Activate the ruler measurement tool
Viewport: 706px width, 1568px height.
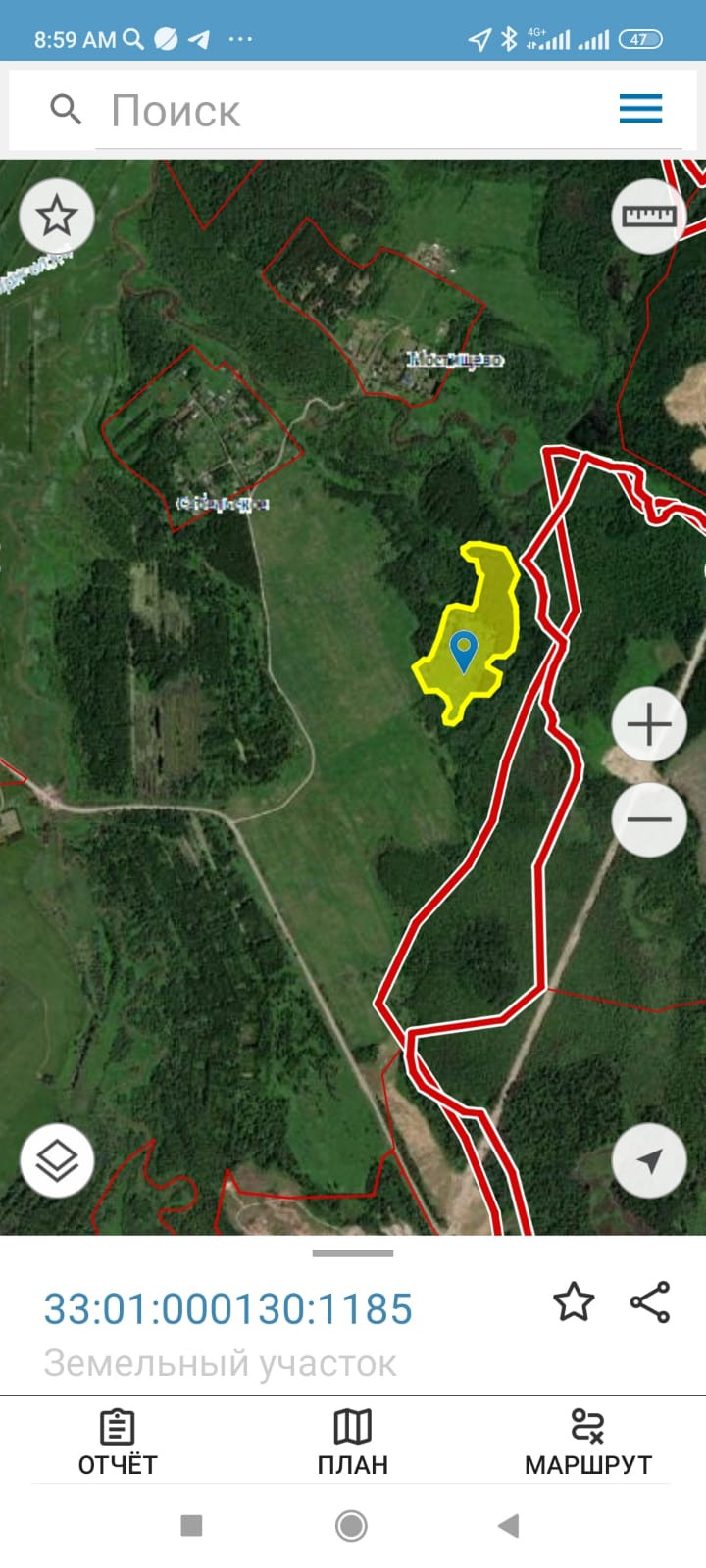point(649,216)
